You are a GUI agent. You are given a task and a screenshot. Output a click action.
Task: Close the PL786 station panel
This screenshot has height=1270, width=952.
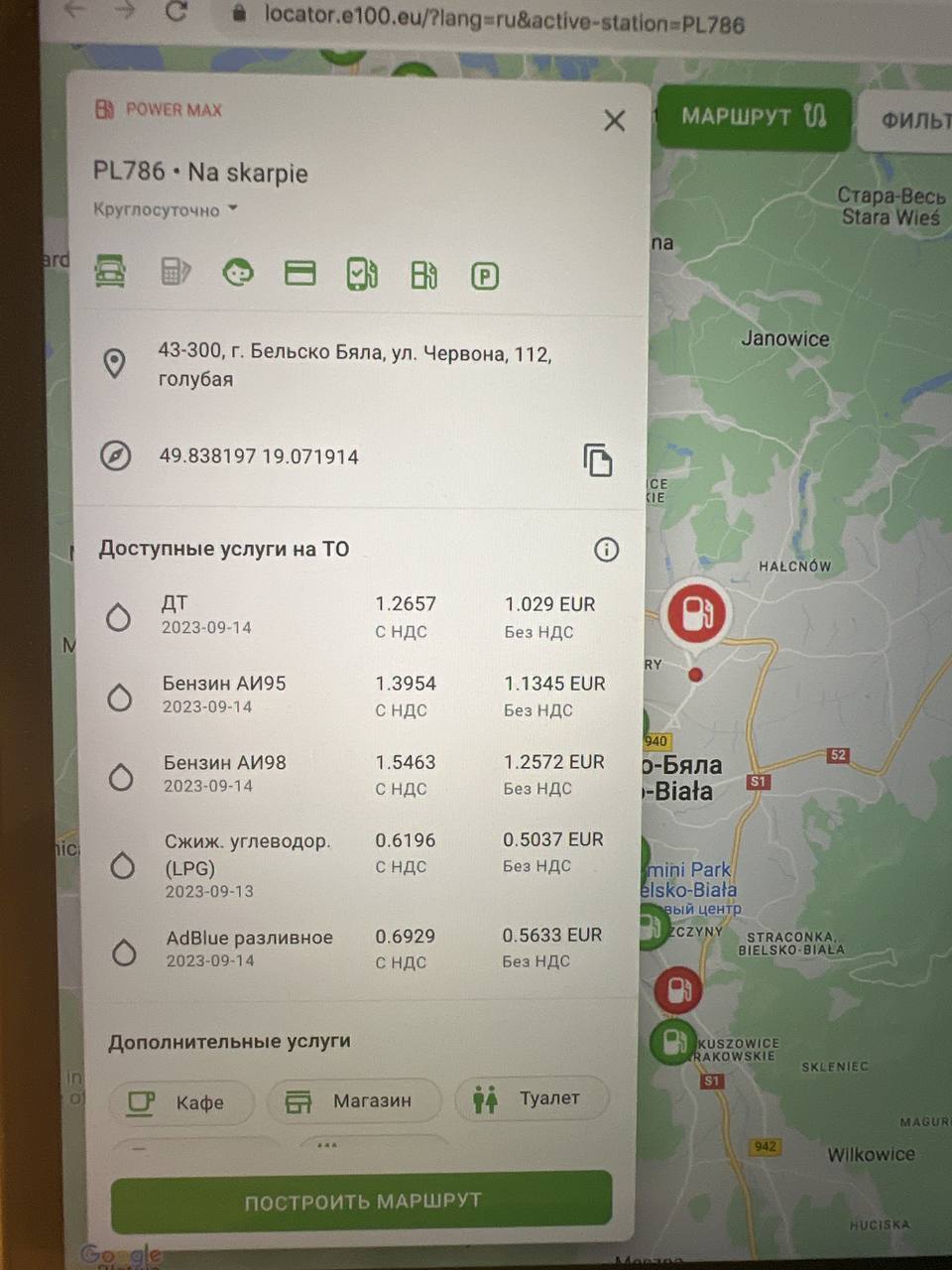(x=614, y=121)
